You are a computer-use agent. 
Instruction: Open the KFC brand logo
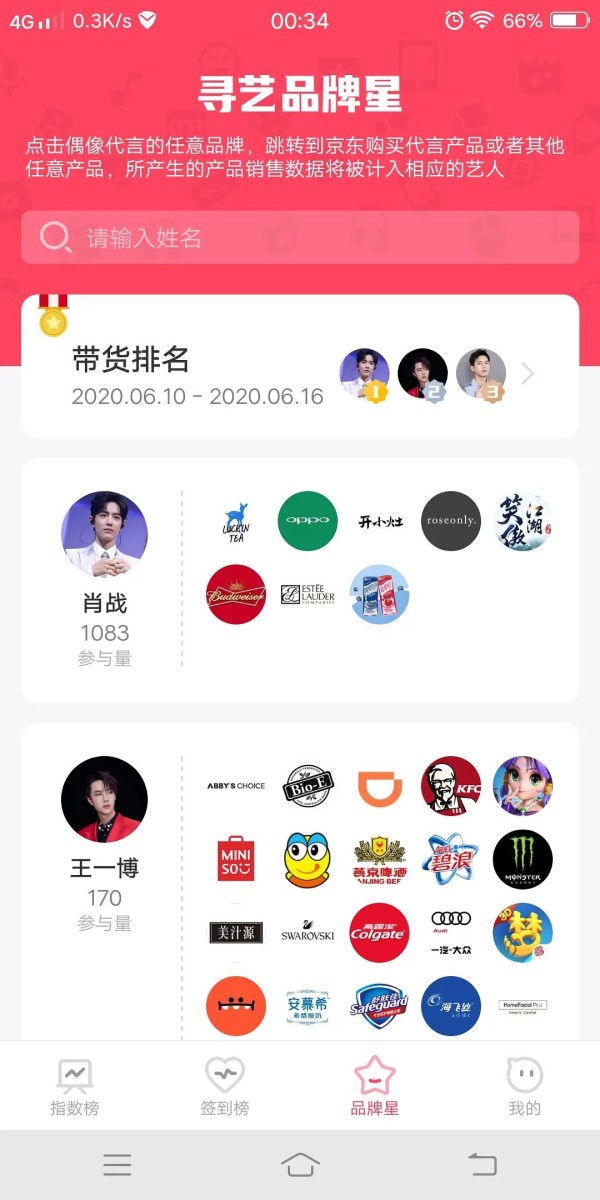coord(451,786)
